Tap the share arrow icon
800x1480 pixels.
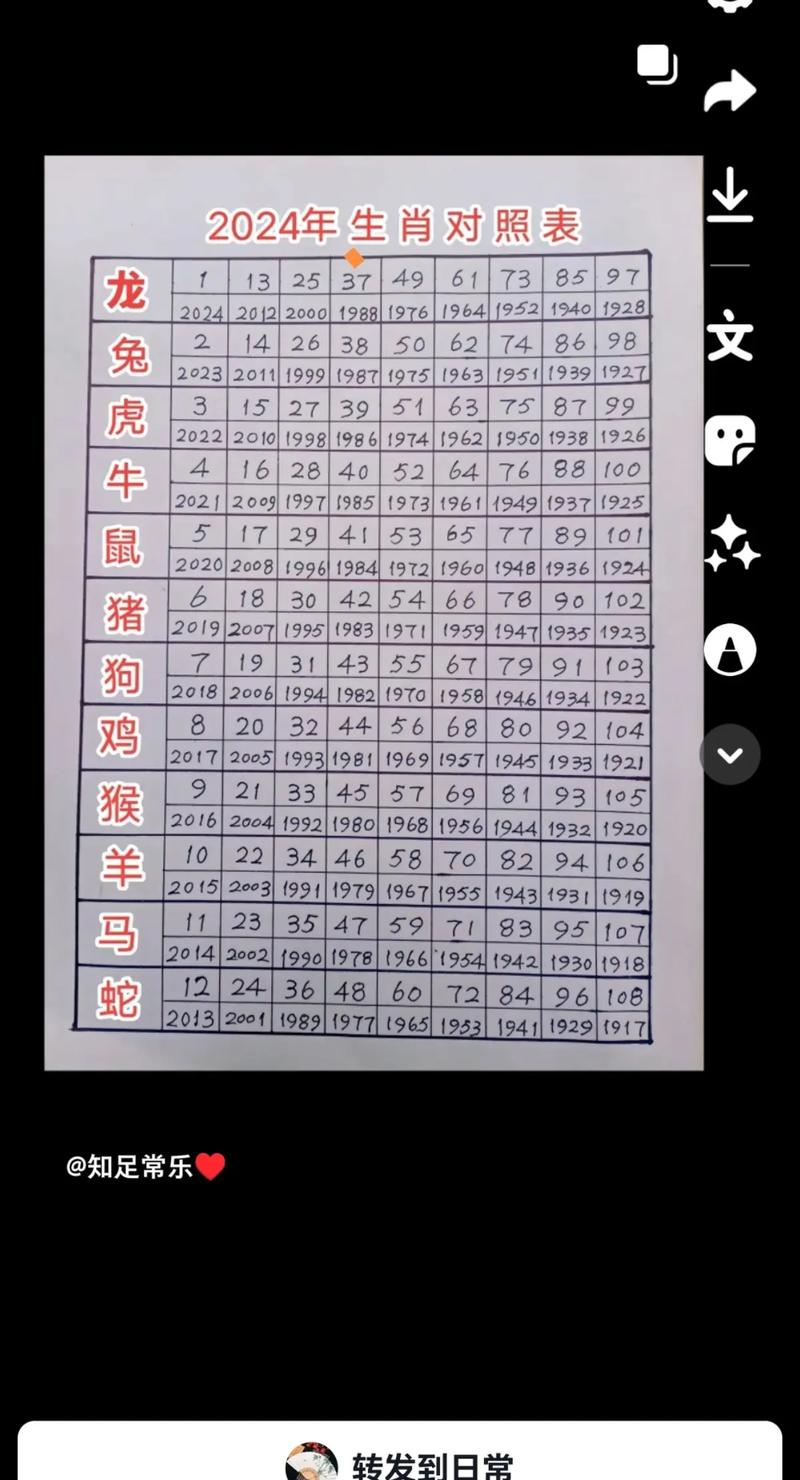click(730, 92)
